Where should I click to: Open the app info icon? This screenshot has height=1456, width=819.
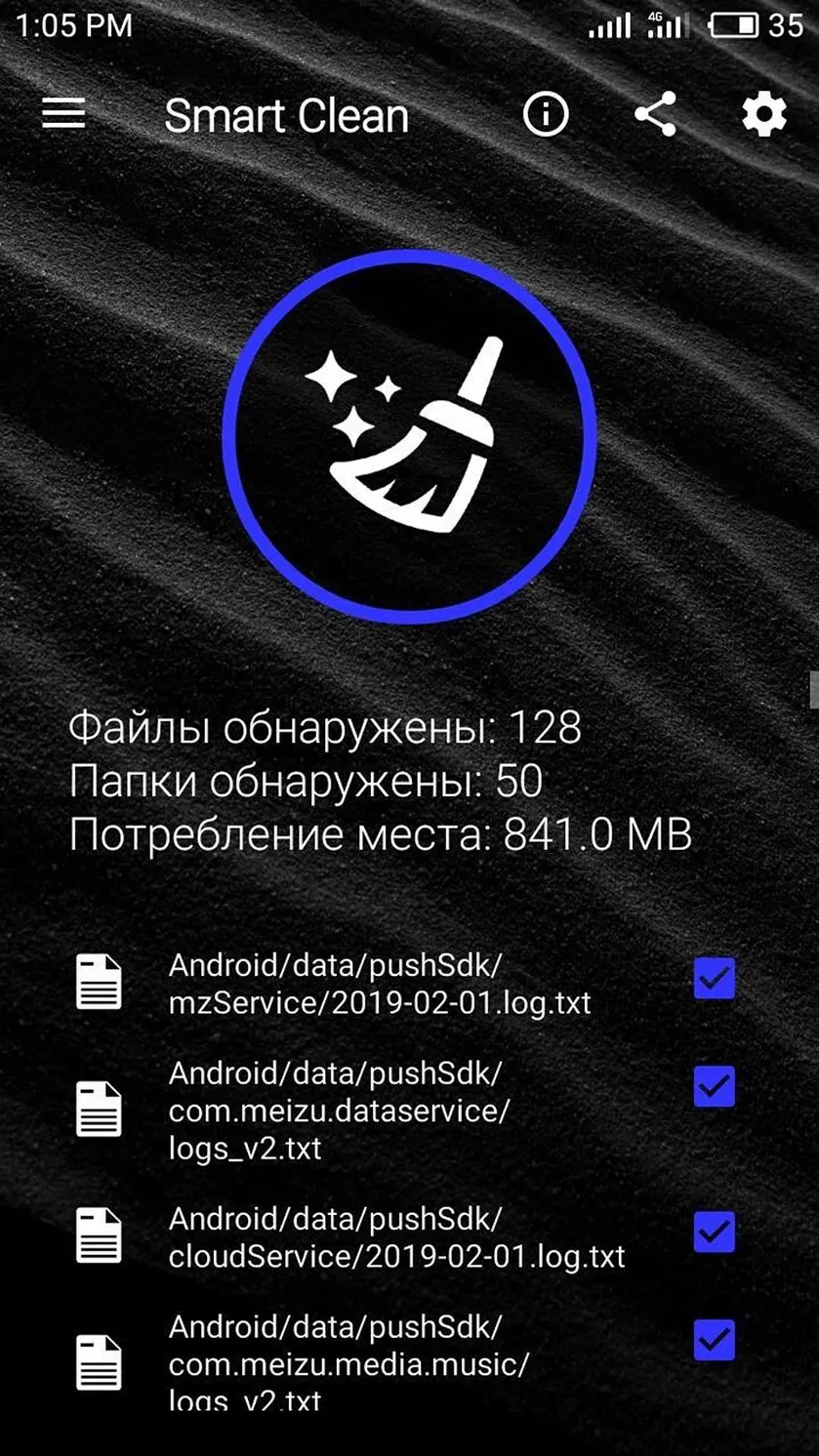pyautogui.click(x=546, y=114)
